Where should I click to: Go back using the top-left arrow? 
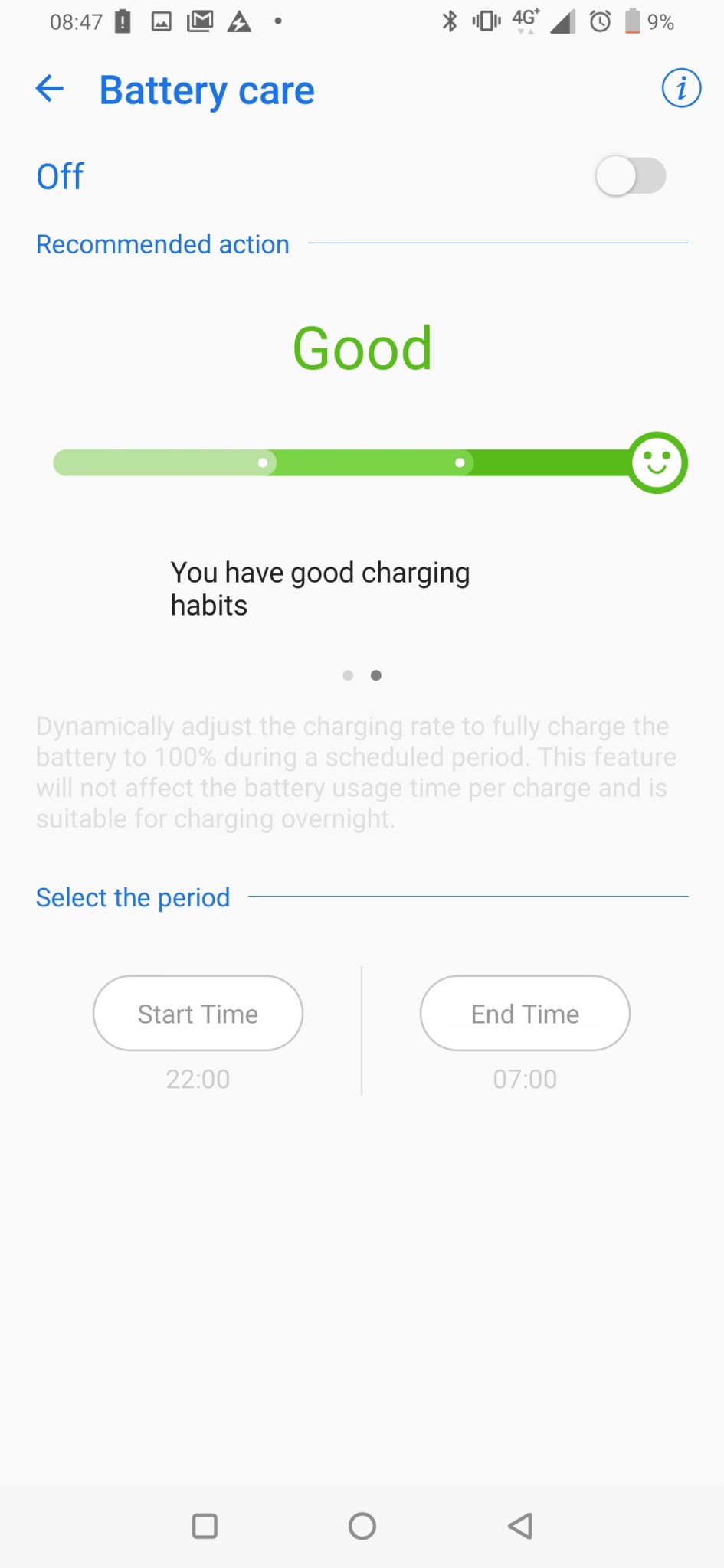pyautogui.click(x=50, y=89)
